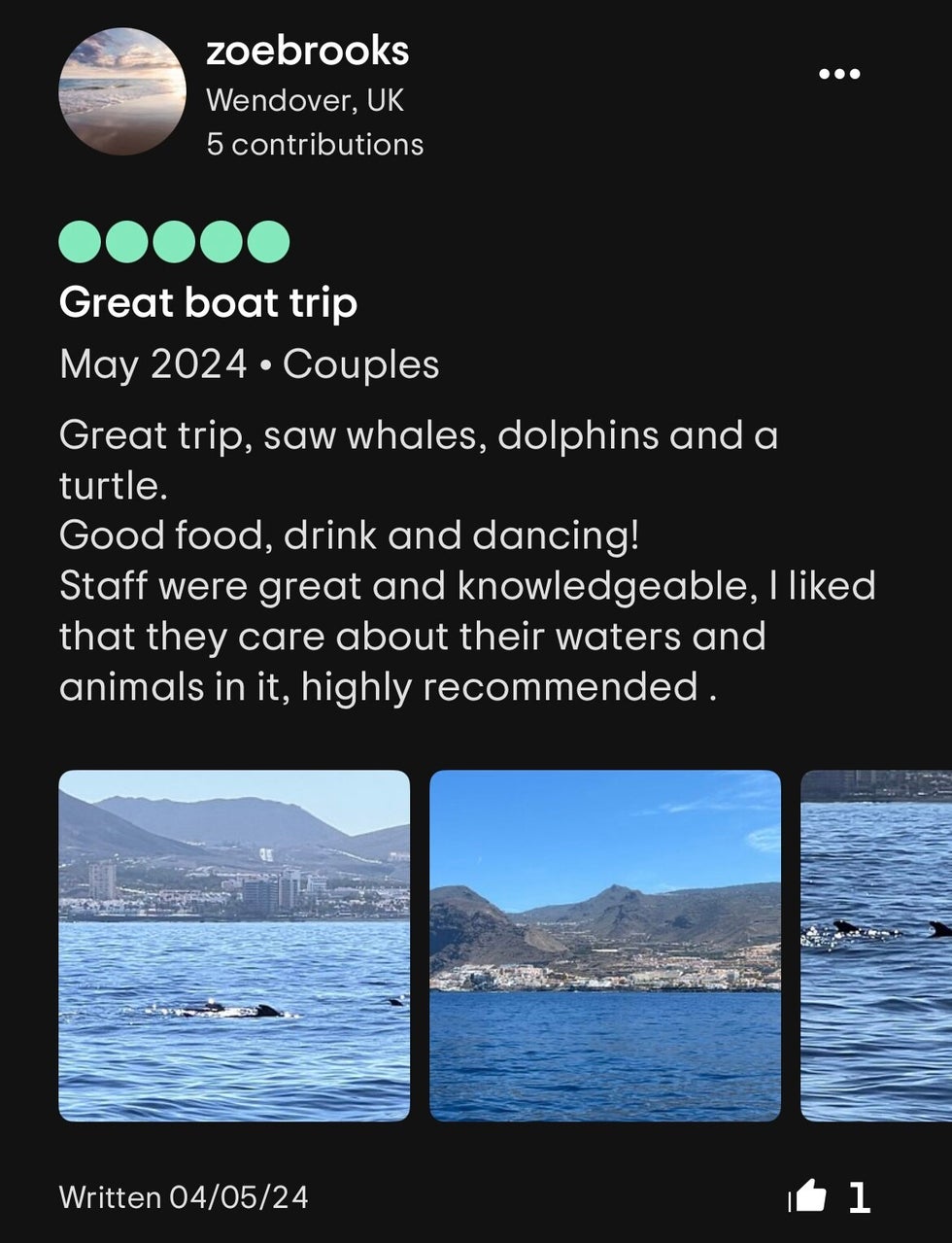Open the third partially visible dolphin photo
Image resolution: width=952 pixels, height=1243 pixels.
pos(876,946)
